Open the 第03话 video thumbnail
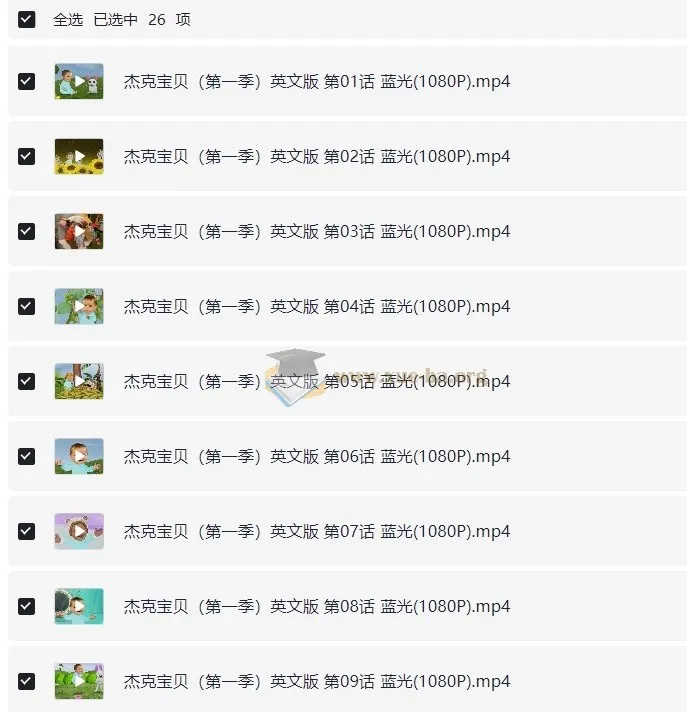Image resolution: width=687 pixels, height=712 pixels. click(79, 231)
